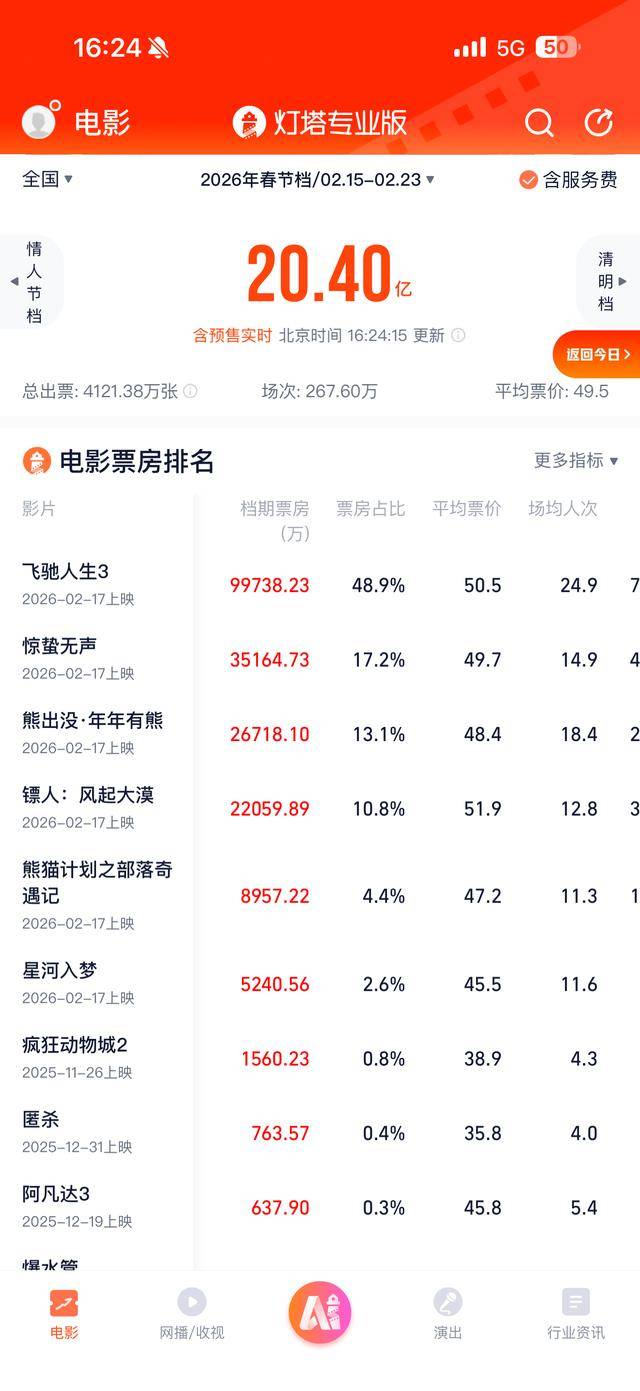This screenshot has width=640, height=1391.
Task: Tap the 返回今日 button
Action: [x=598, y=354]
